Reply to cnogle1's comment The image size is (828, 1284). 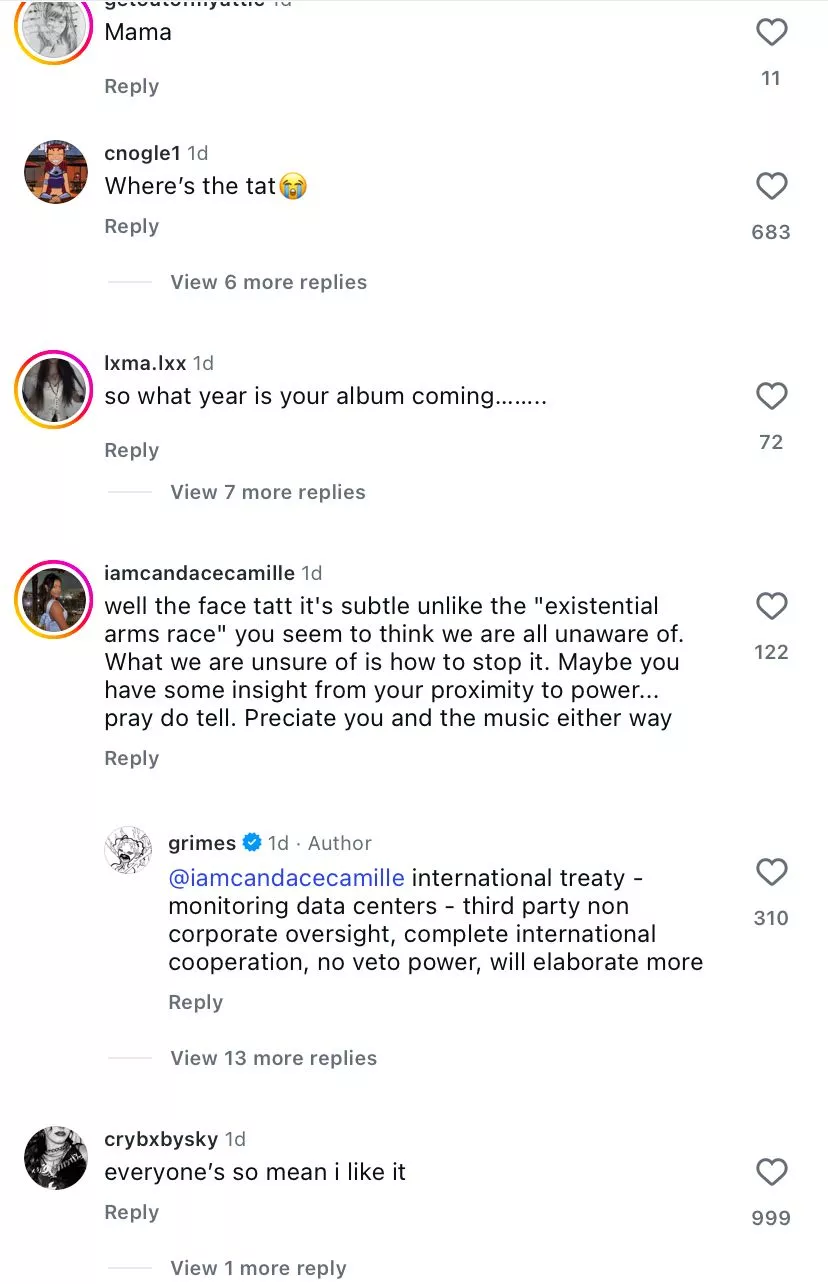coord(131,227)
